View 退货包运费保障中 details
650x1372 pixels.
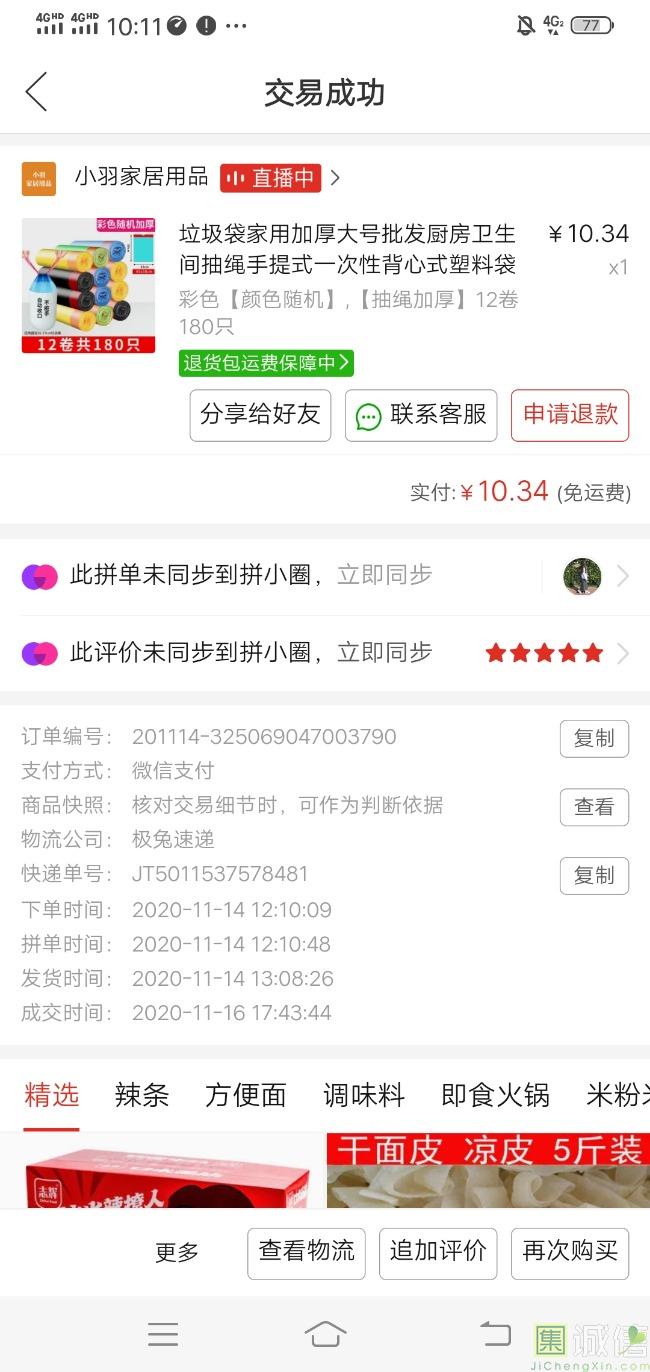(x=267, y=363)
